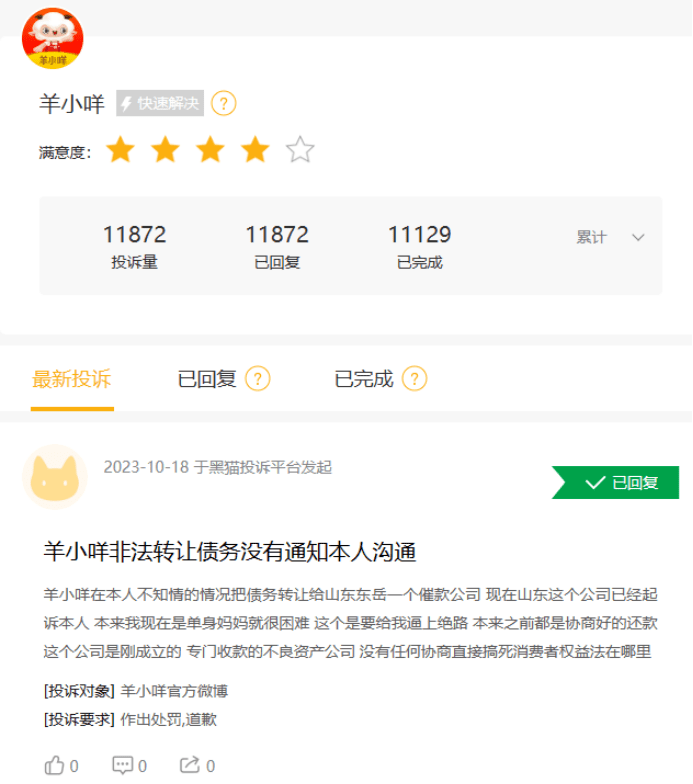
Task: Switch to the 已完成 tab
Action: point(364,379)
